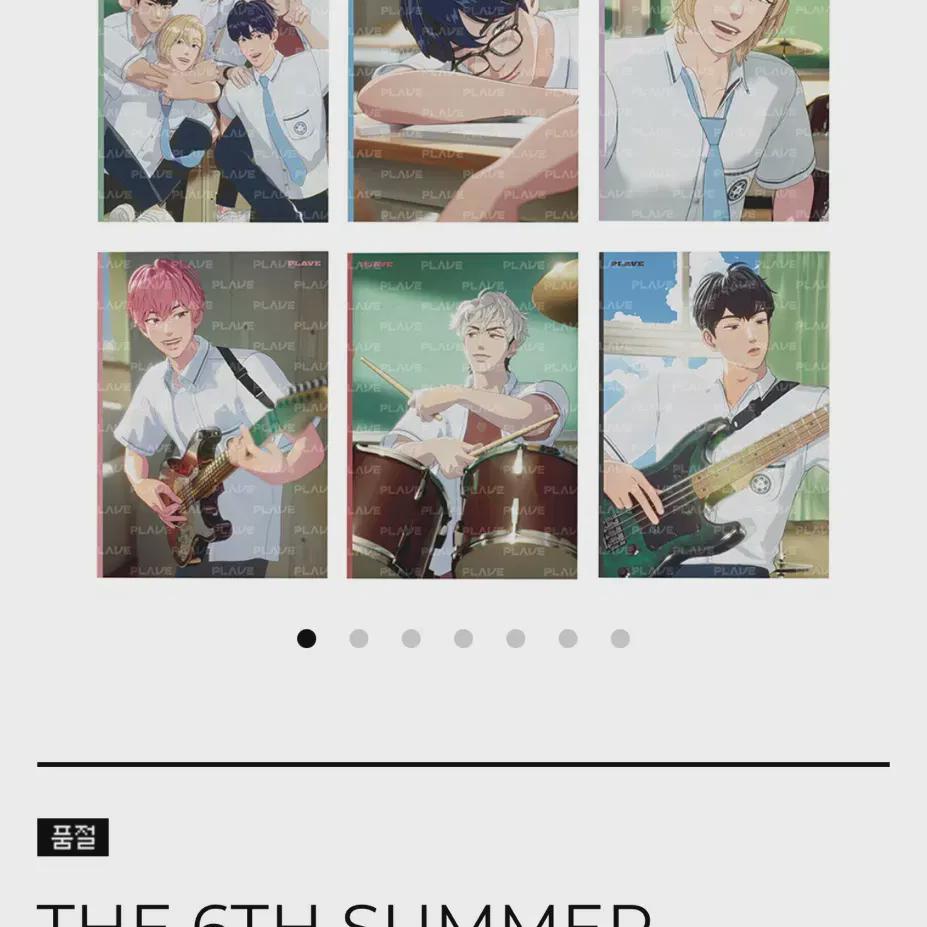Image resolution: width=927 pixels, height=927 pixels.
Task: Open the product image of PLAVE postcards
Action: tap(464, 290)
